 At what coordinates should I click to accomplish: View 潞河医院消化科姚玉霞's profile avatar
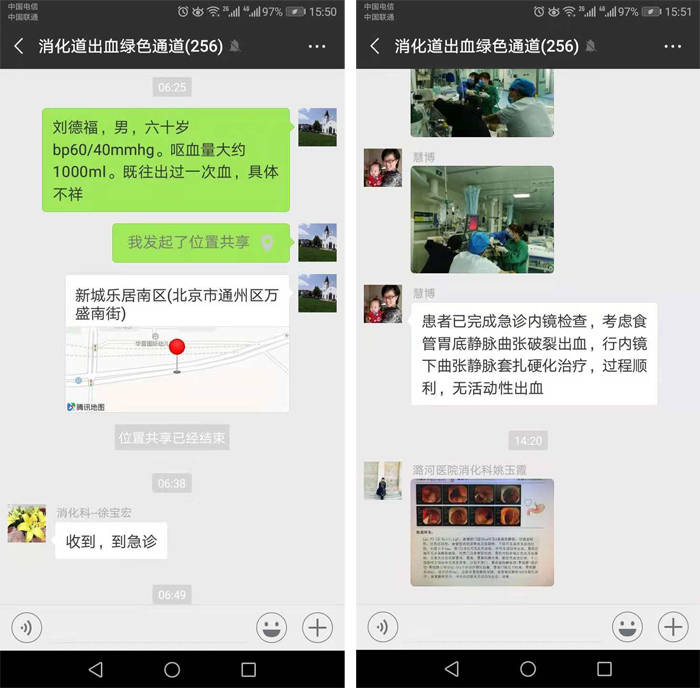pyautogui.click(x=382, y=480)
